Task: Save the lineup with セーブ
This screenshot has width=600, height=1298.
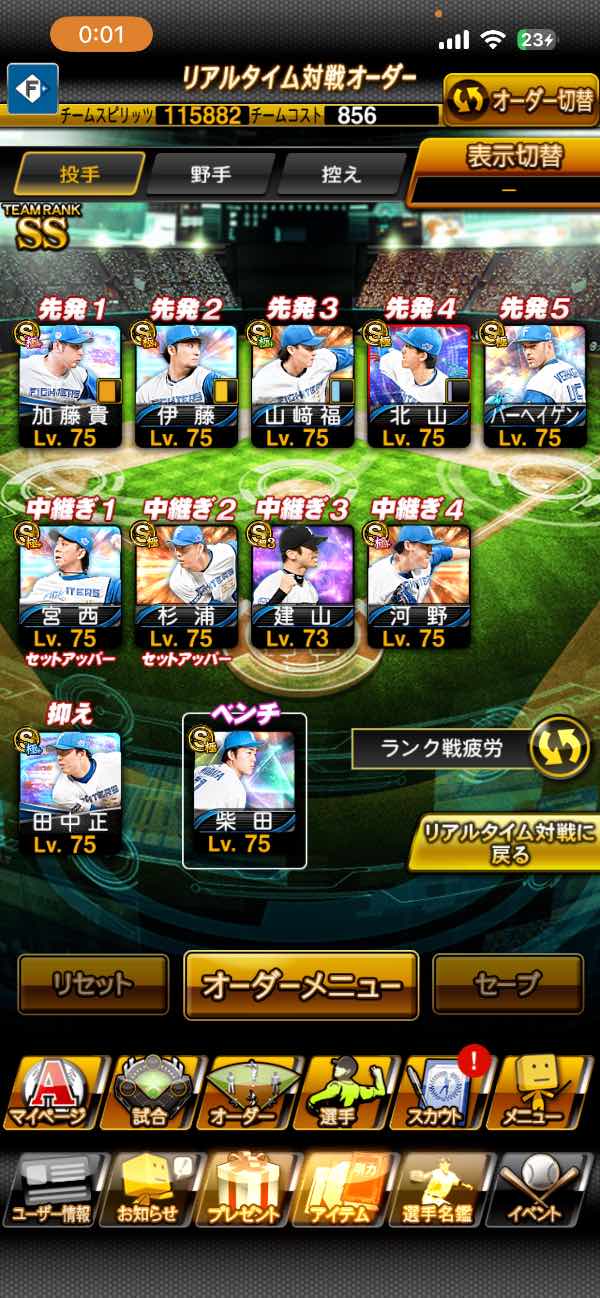Action: tap(508, 984)
